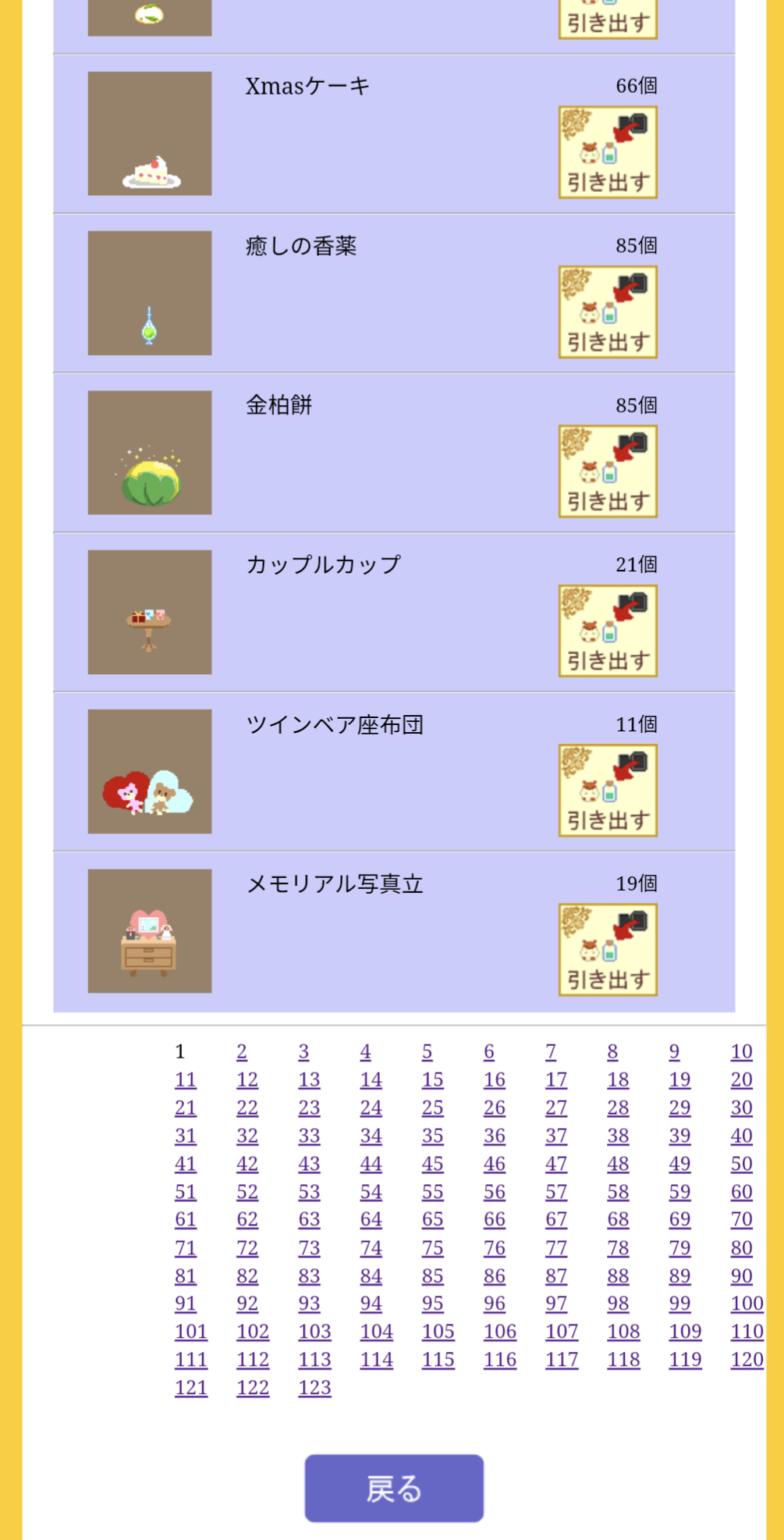Open page 10 of the list
Image resolution: width=784 pixels, height=1540 pixels.
[741, 1052]
